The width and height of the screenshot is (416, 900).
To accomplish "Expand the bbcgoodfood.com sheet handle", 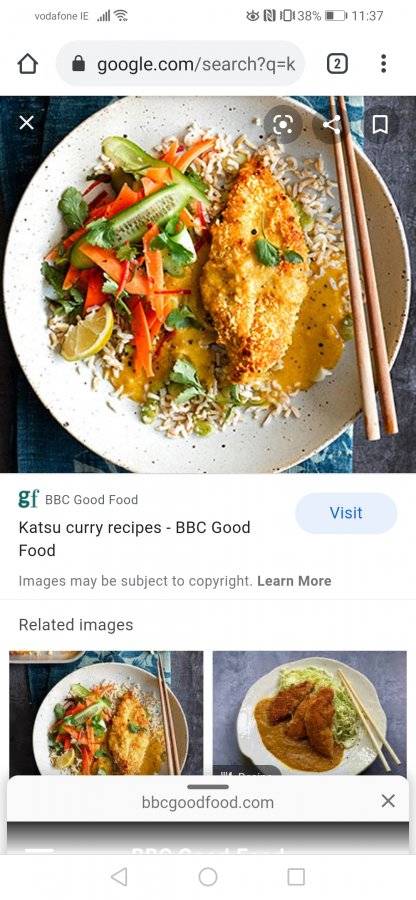I will coord(208,786).
